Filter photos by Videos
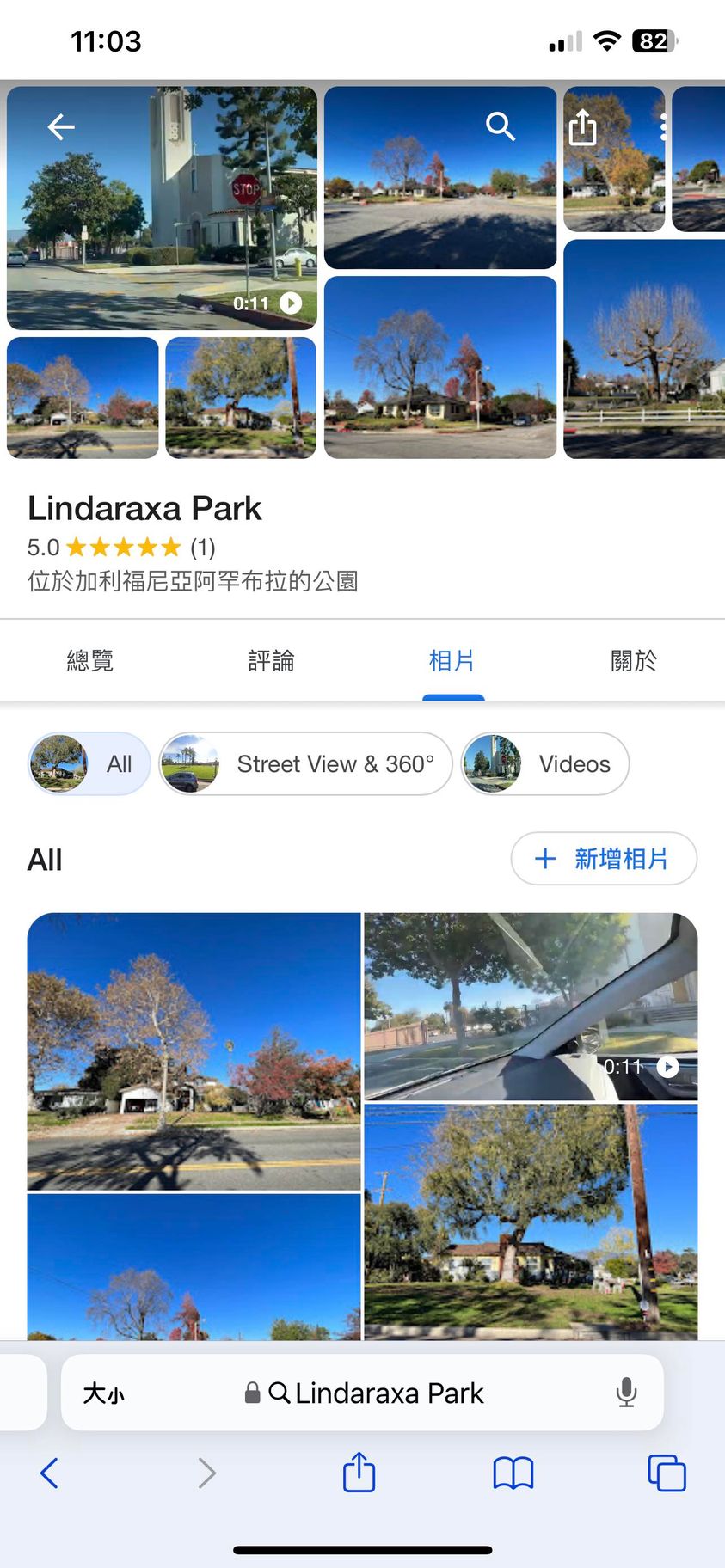The height and width of the screenshot is (1568, 725). point(545,763)
